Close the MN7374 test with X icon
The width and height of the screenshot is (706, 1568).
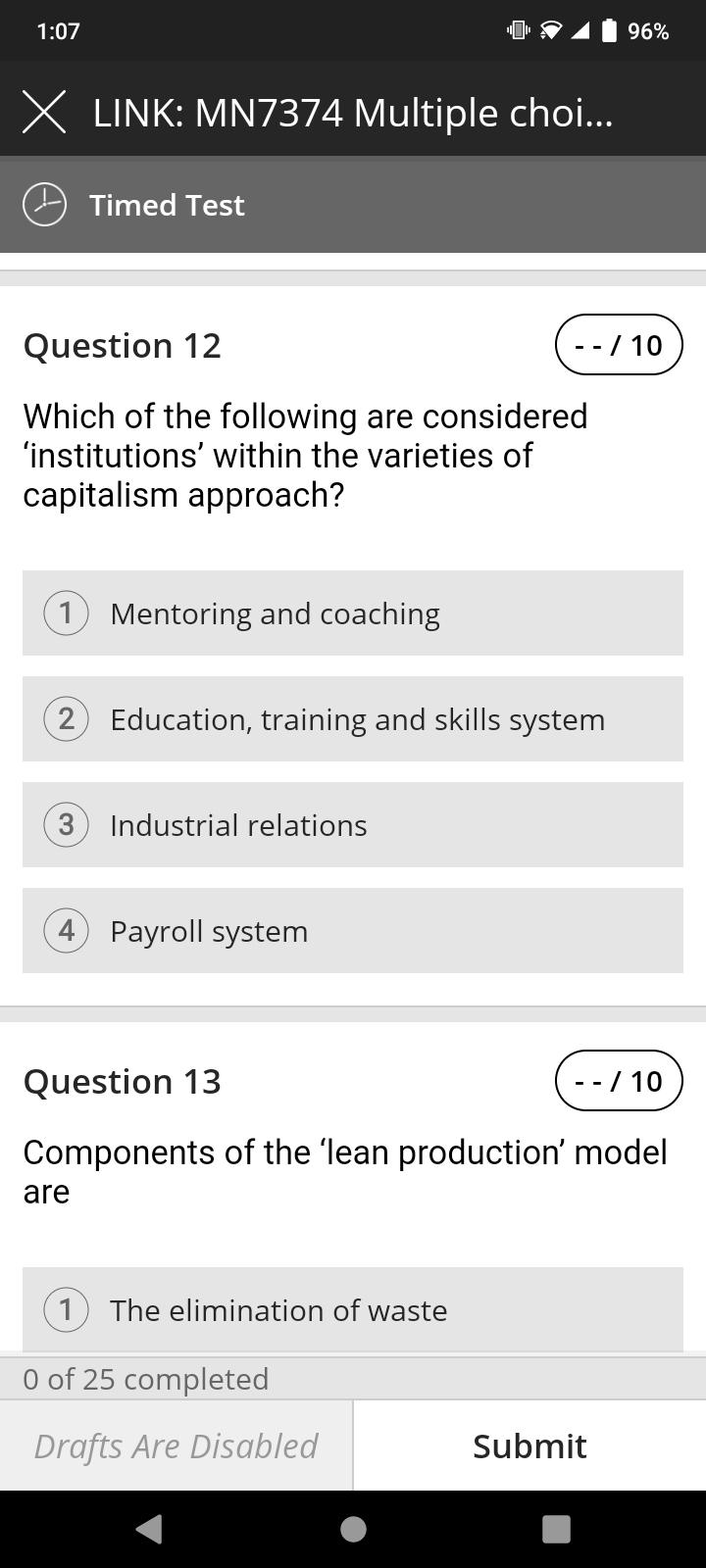(x=45, y=112)
